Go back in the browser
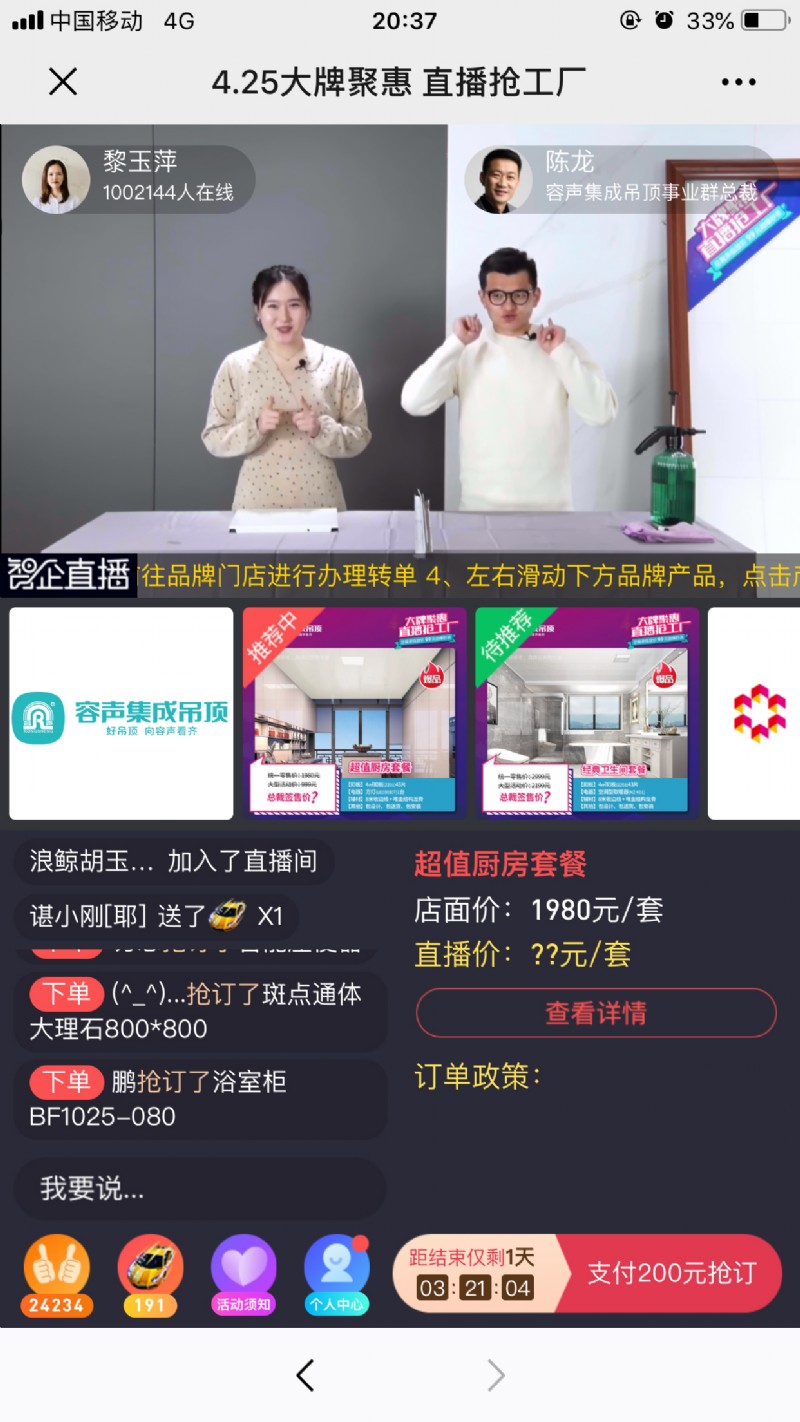The height and width of the screenshot is (1422, 800). click(x=305, y=1376)
